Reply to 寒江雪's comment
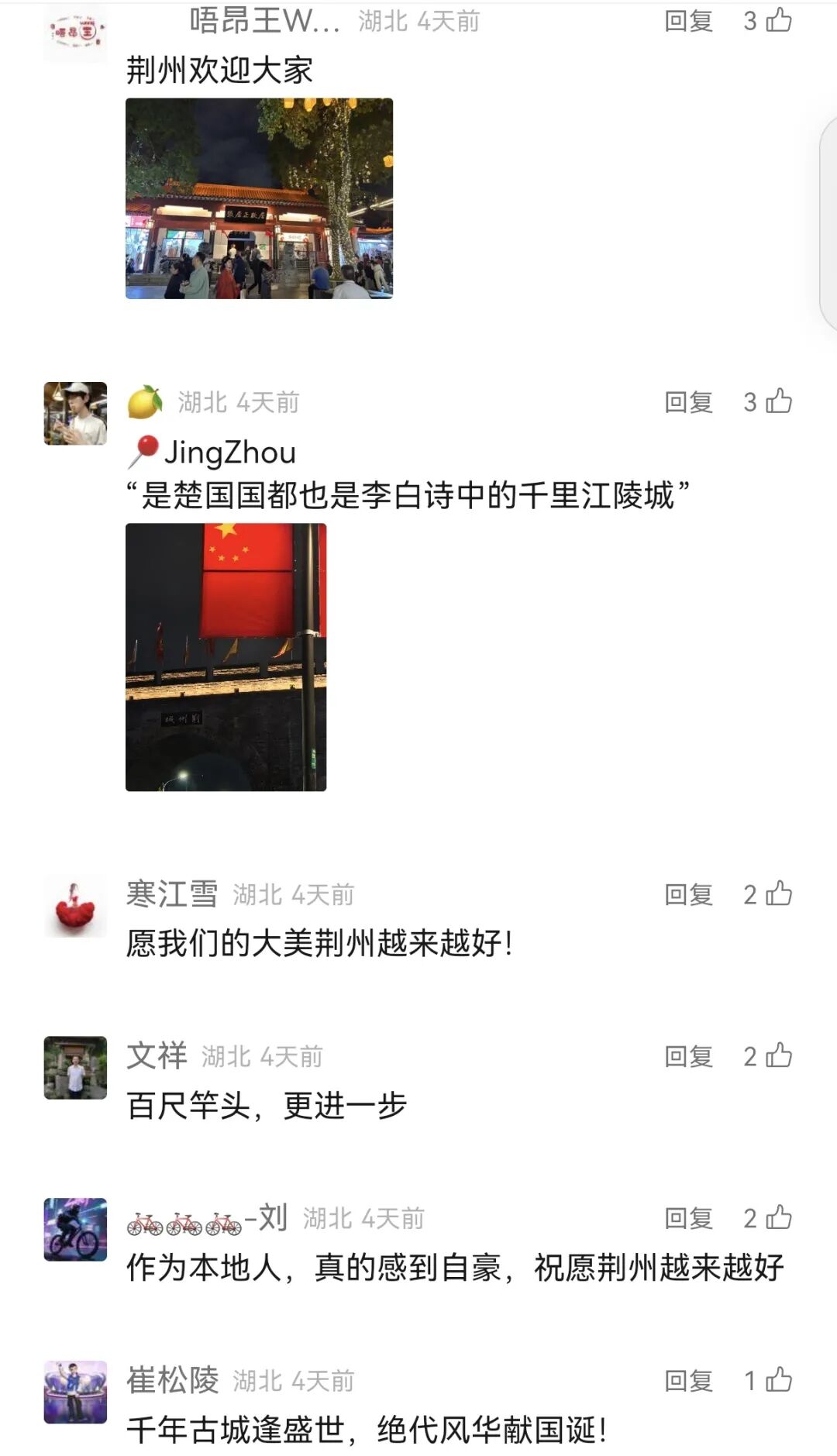Screen dimensions: 837x1456 [688, 895]
